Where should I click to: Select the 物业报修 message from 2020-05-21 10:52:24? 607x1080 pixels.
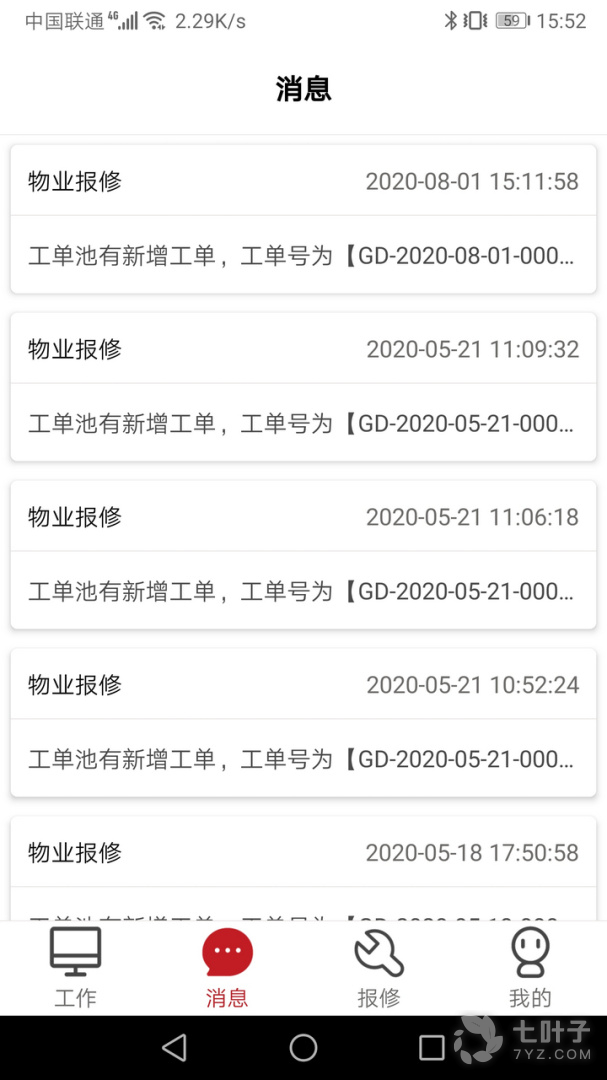point(303,723)
